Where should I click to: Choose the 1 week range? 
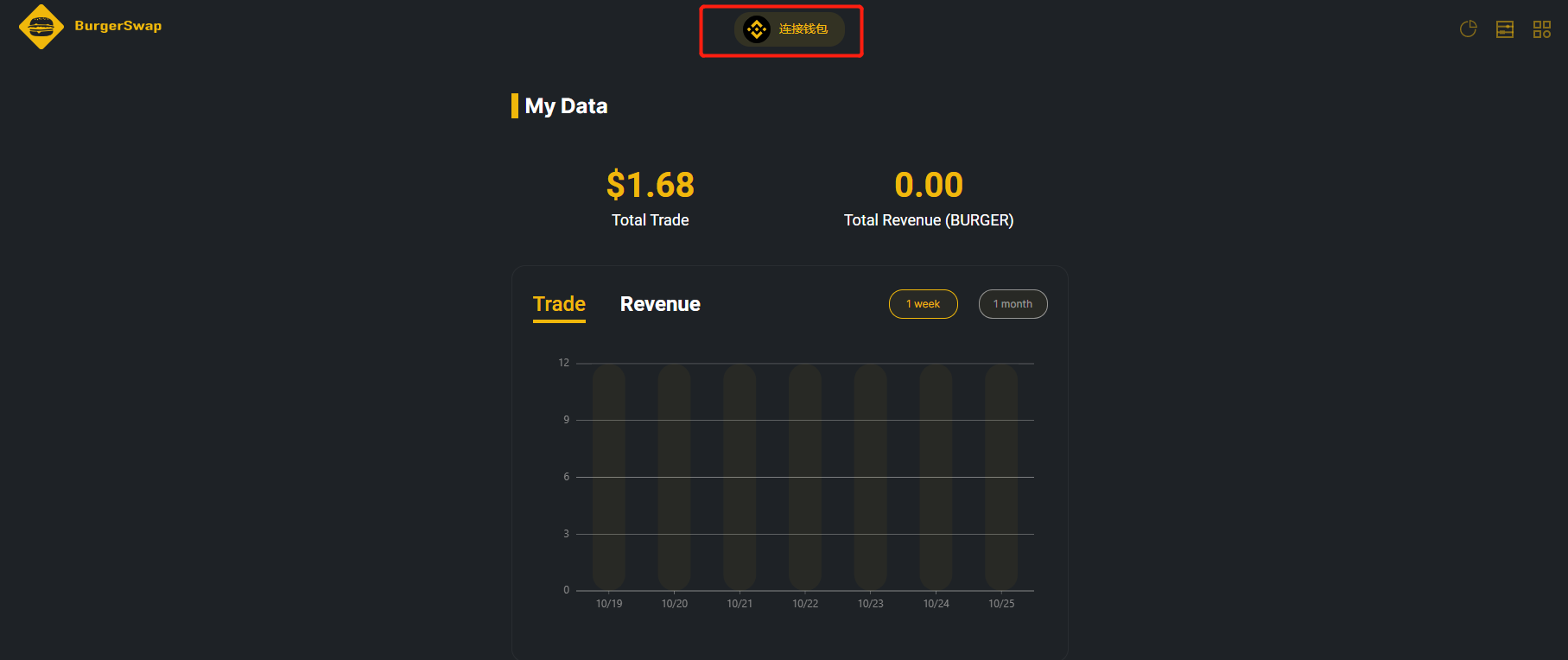pos(923,304)
